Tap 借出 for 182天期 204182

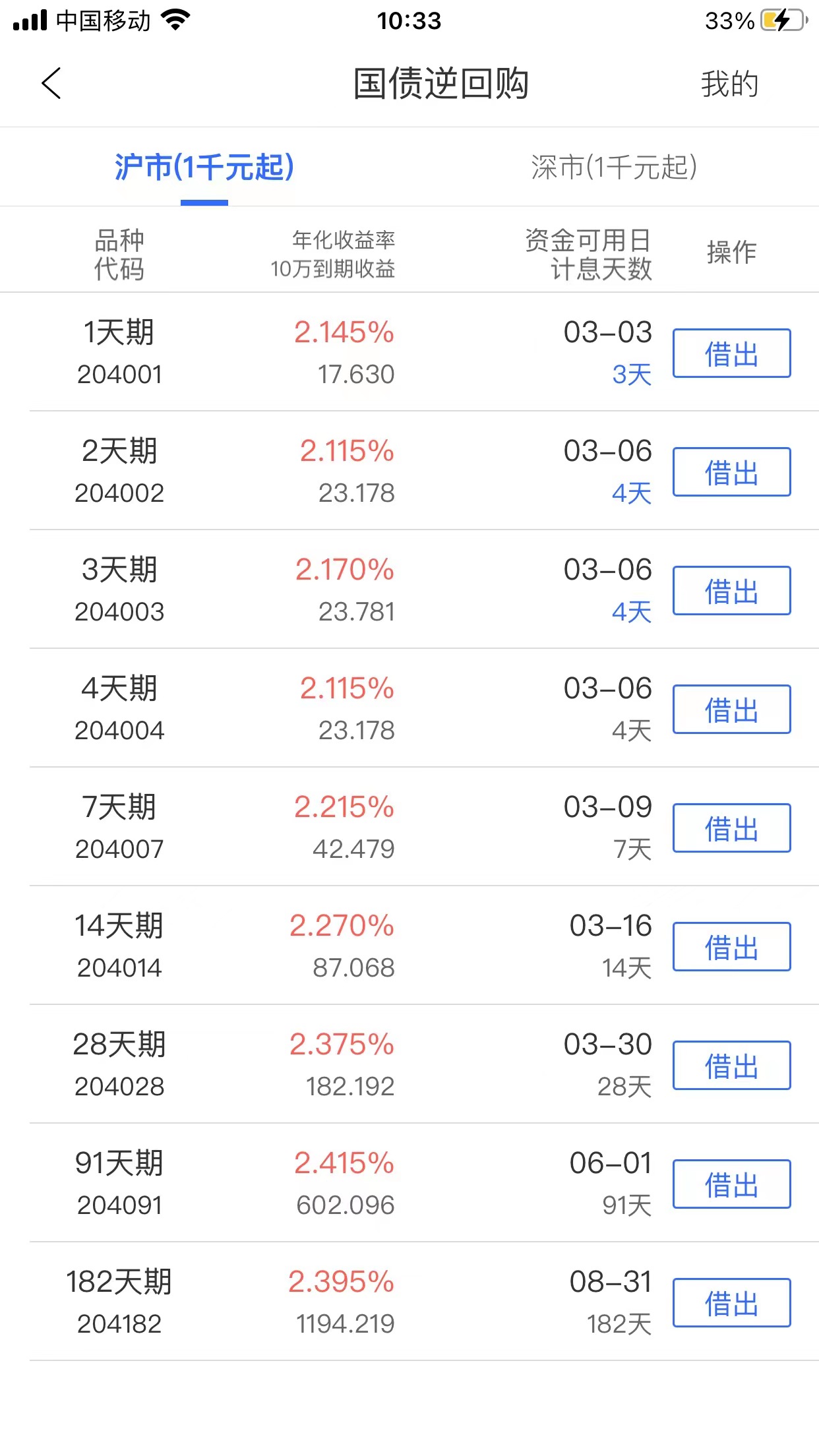click(x=731, y=1304)
